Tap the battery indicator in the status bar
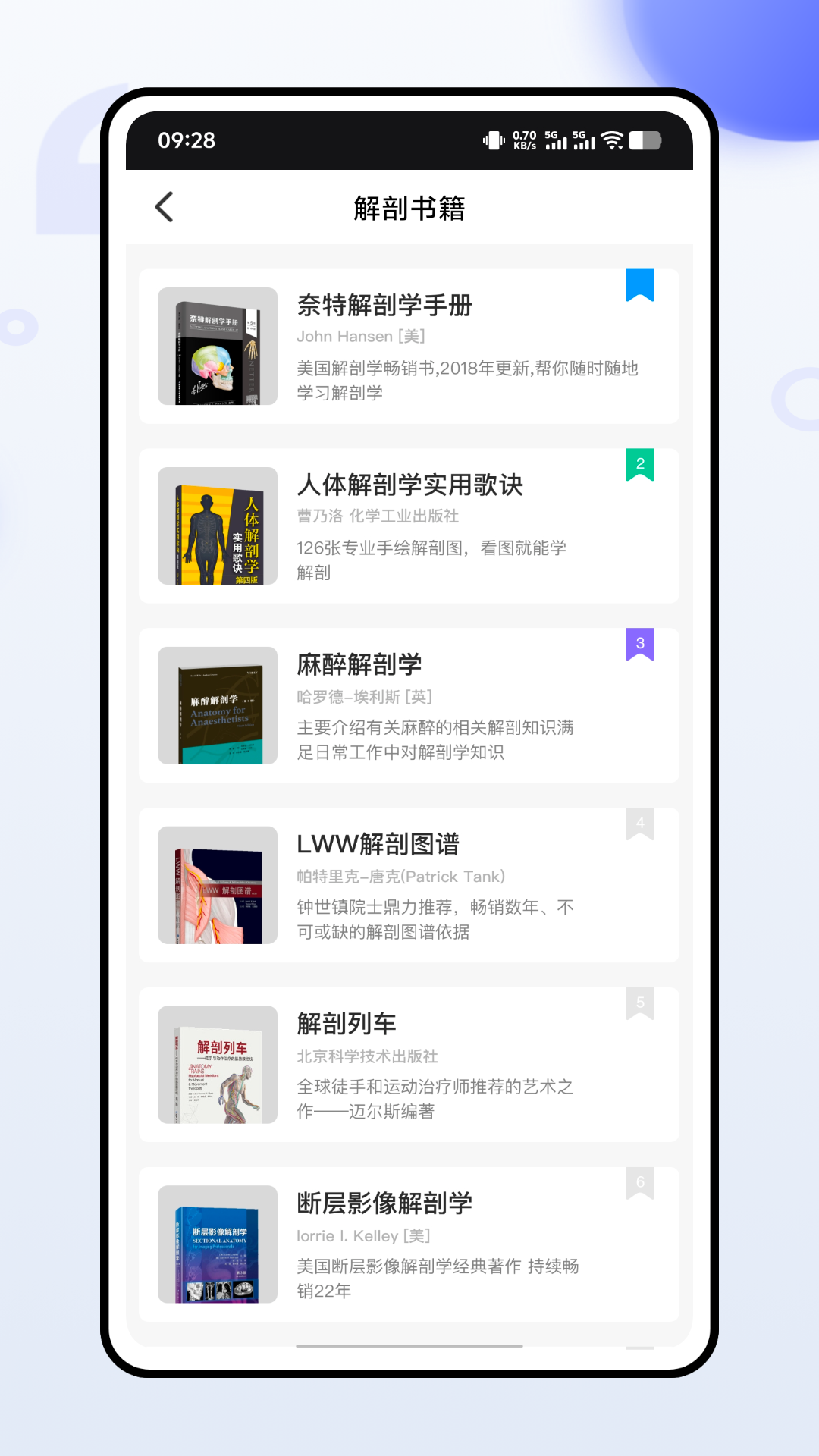Image resolution: width=819 pixels, height=1456 pixels. [648, 140]
